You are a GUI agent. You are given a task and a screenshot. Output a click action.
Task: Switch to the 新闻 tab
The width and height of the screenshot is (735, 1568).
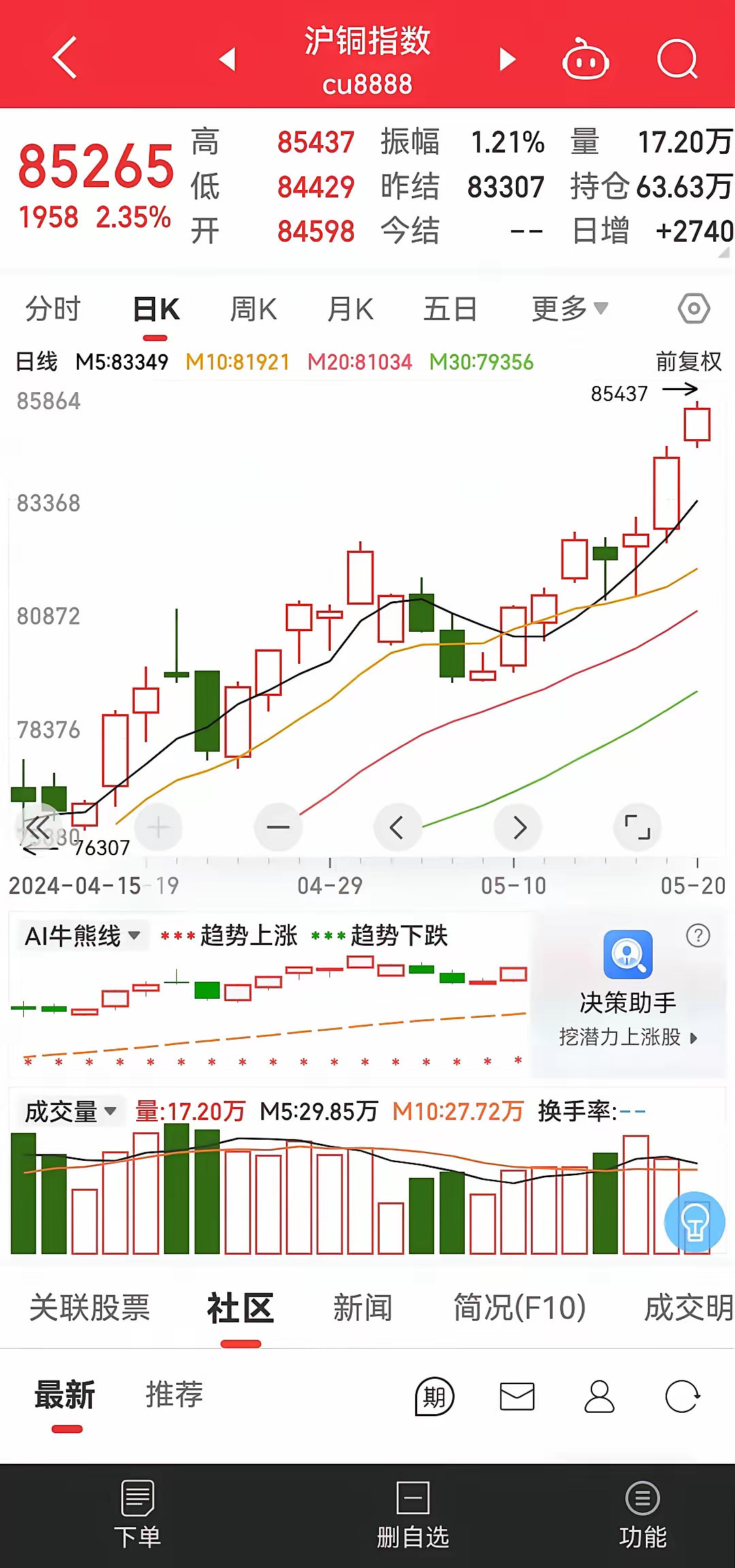coord(362,1308)
